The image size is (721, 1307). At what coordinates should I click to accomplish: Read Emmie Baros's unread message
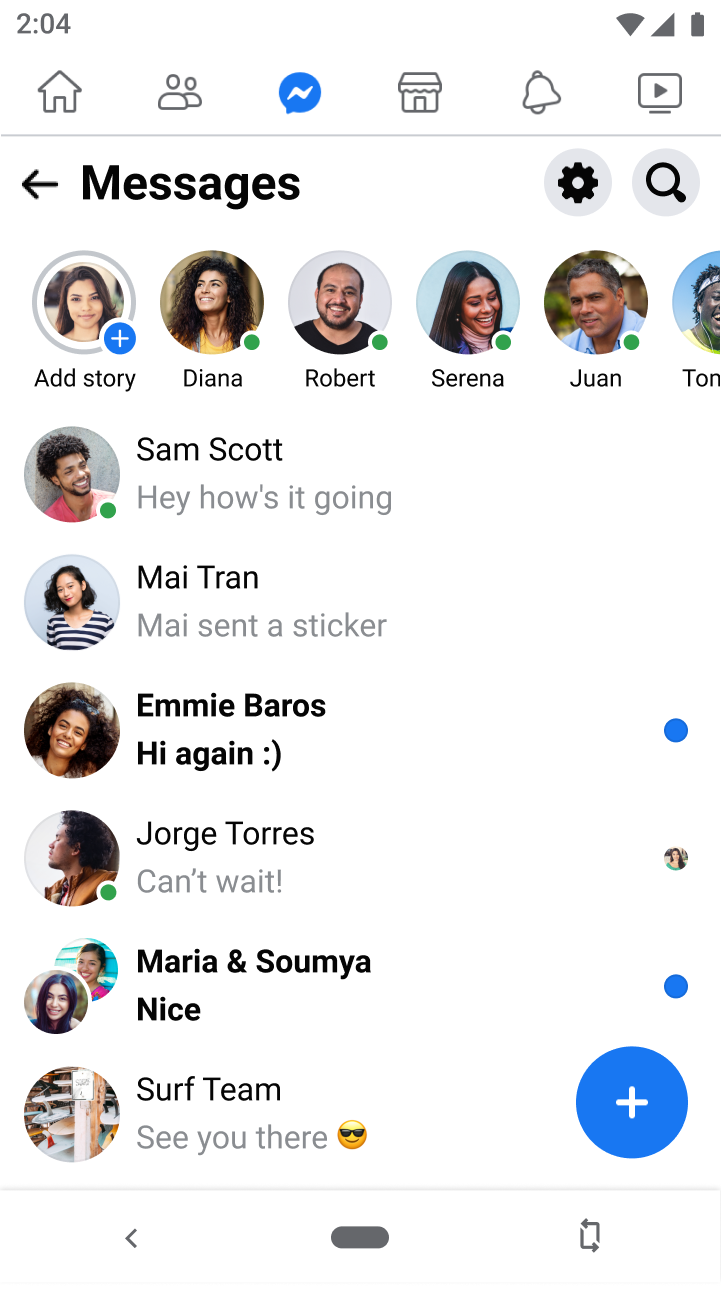point(360,730)
